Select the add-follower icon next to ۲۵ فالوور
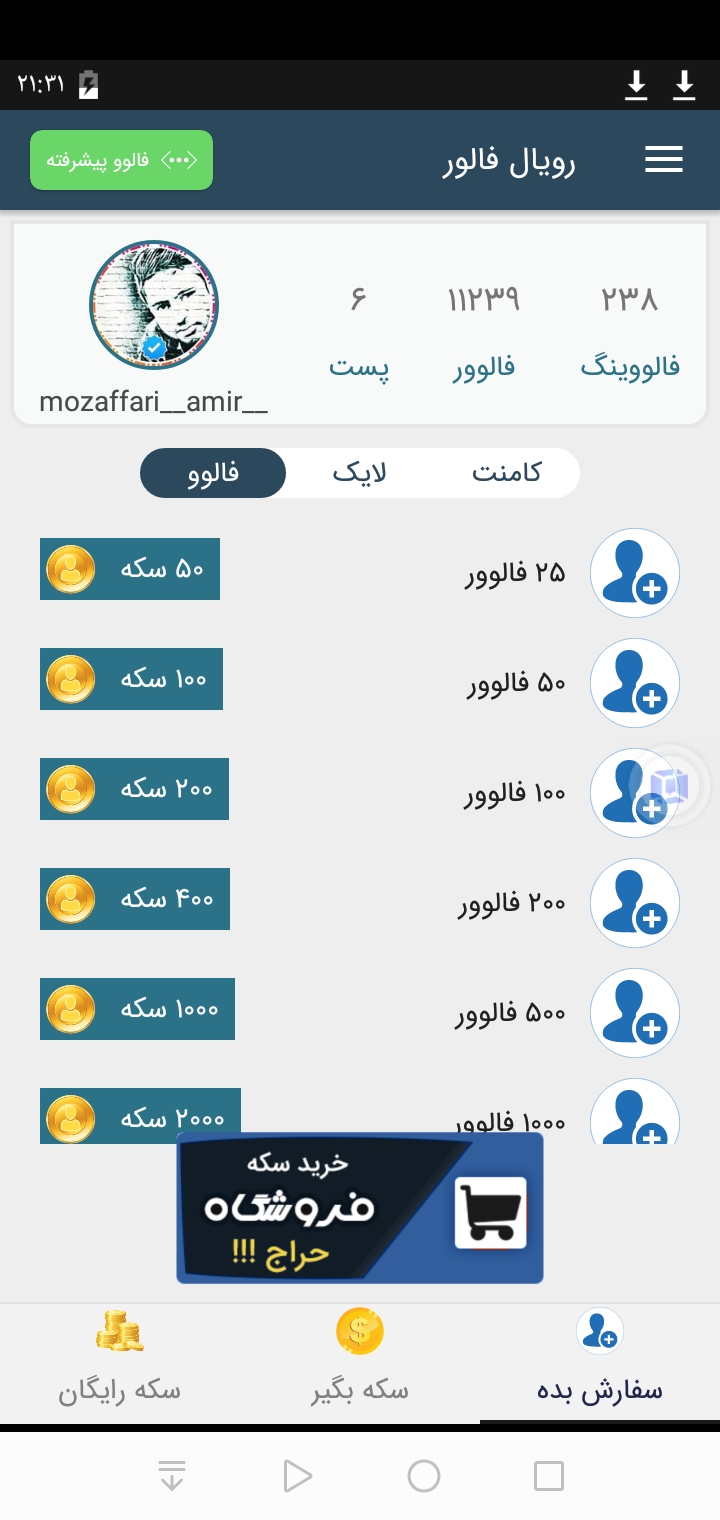The height and width of the screenshot is (1520, 720). (634, 572)
